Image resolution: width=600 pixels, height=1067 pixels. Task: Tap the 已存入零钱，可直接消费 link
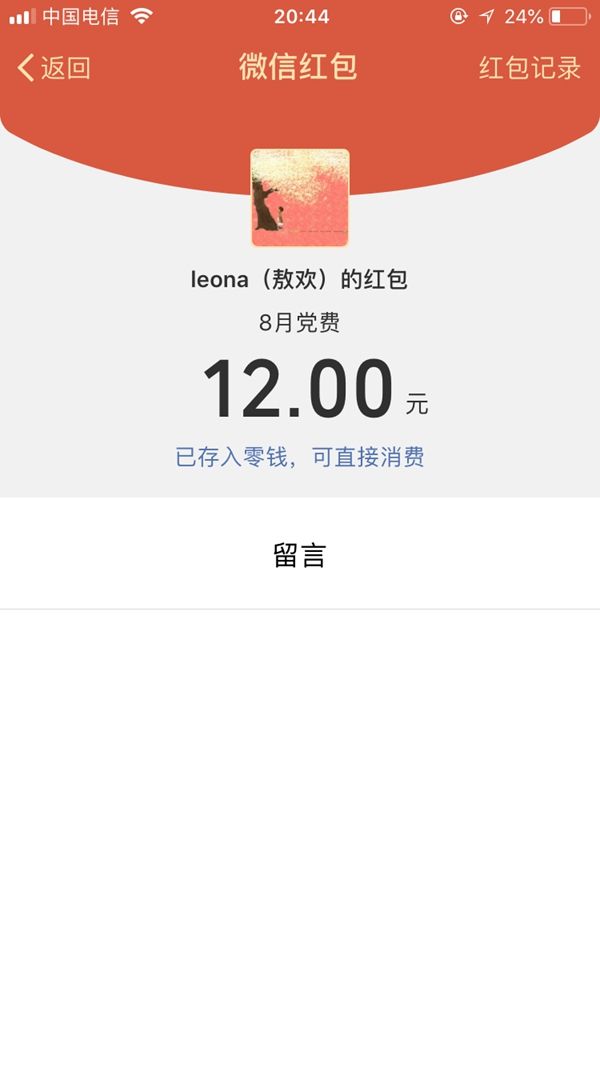pyautogui.click(x=300, y=457)
